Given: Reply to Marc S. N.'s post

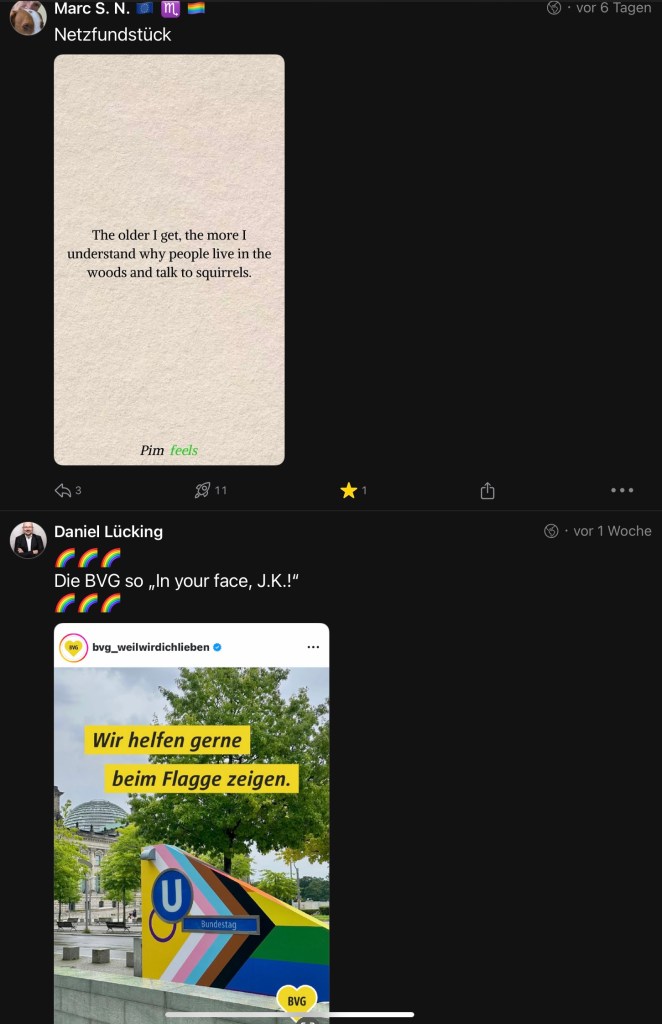Looking at the screenshot, I should pos(63,490).
